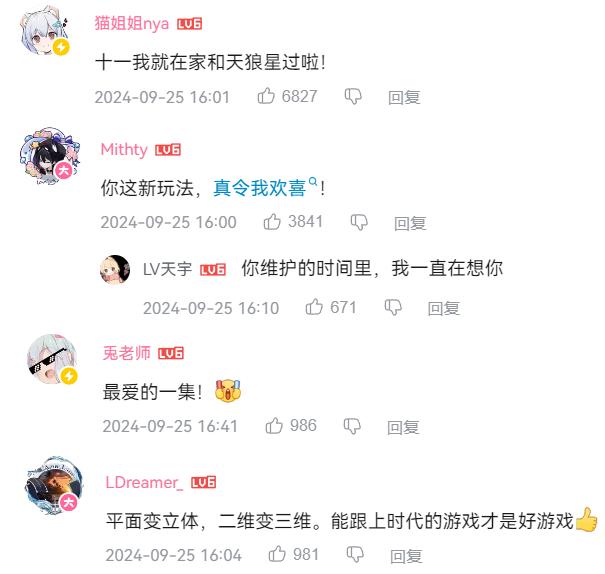605x574 pixels.
Task: Dislike 猫姐姐nya's comment
Action: coord(353,96)
